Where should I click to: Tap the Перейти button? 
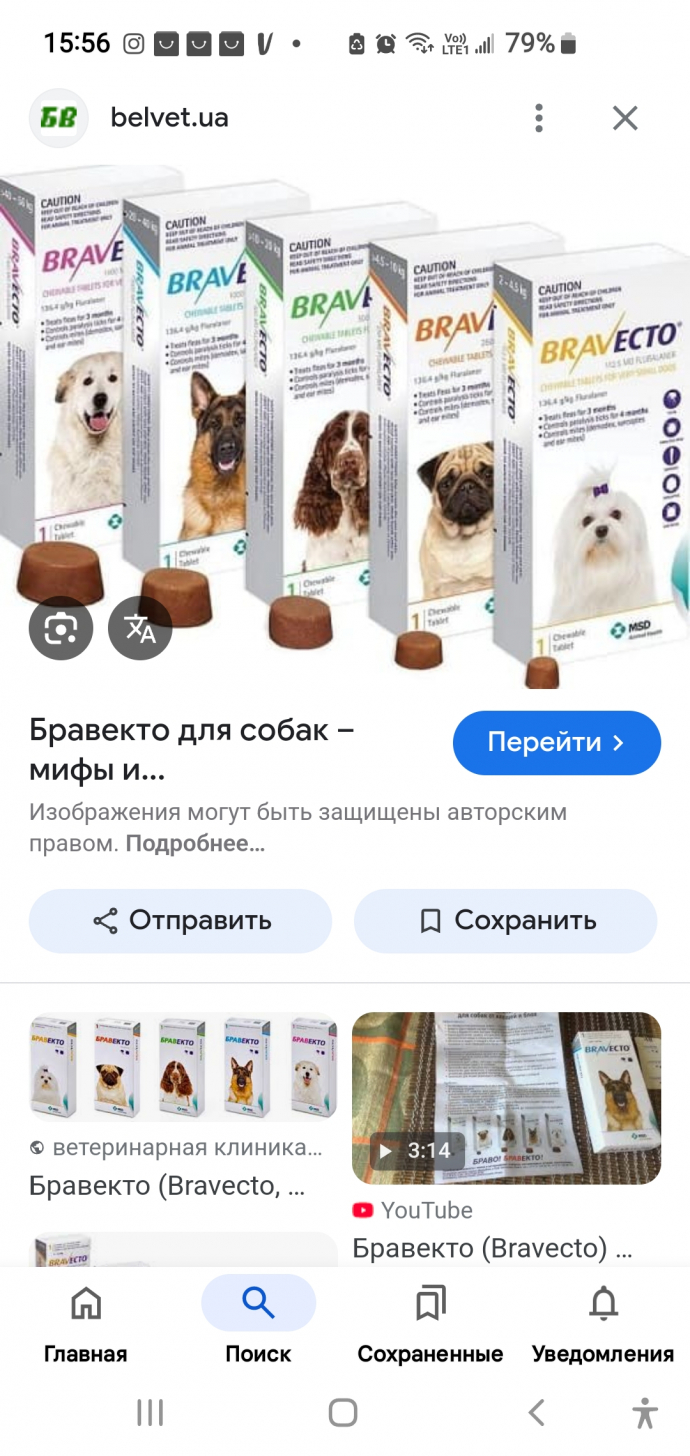pyautogui.click(x=556, y=743)
